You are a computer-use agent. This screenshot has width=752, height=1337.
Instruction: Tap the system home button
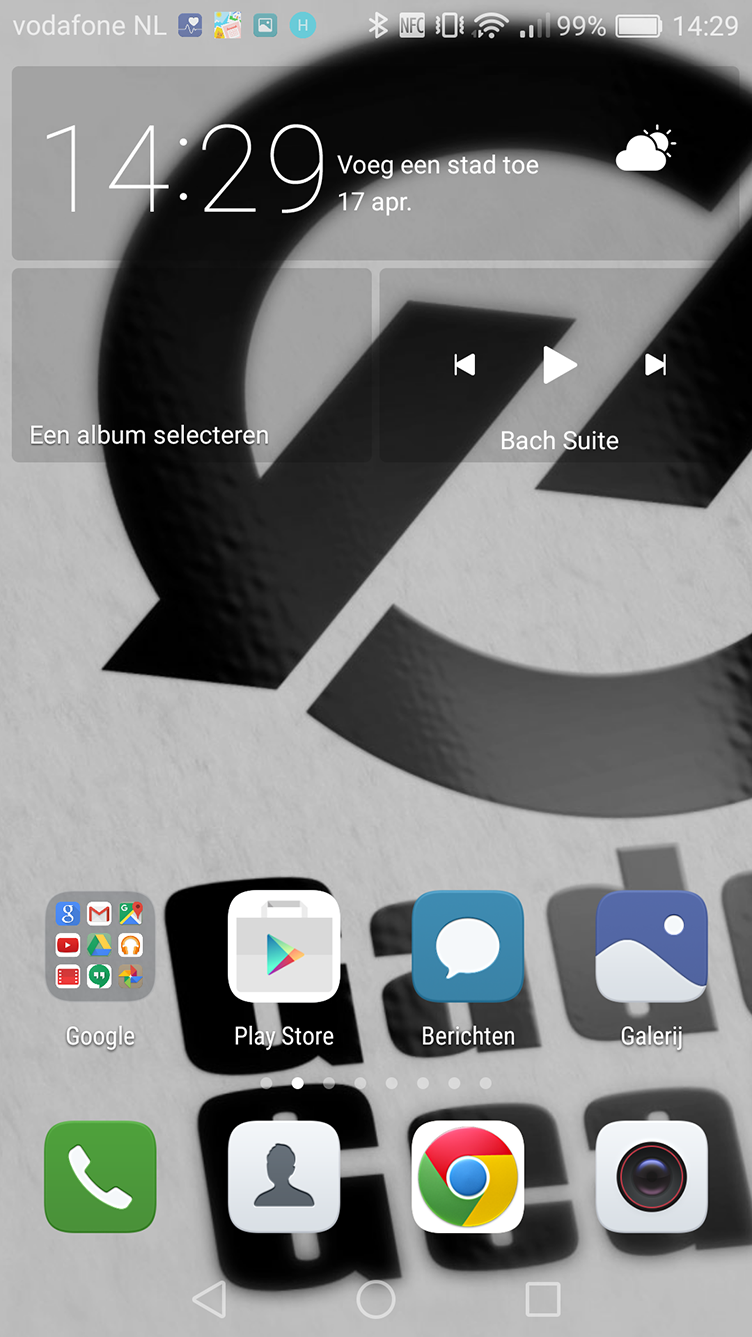coord(376,1299)
